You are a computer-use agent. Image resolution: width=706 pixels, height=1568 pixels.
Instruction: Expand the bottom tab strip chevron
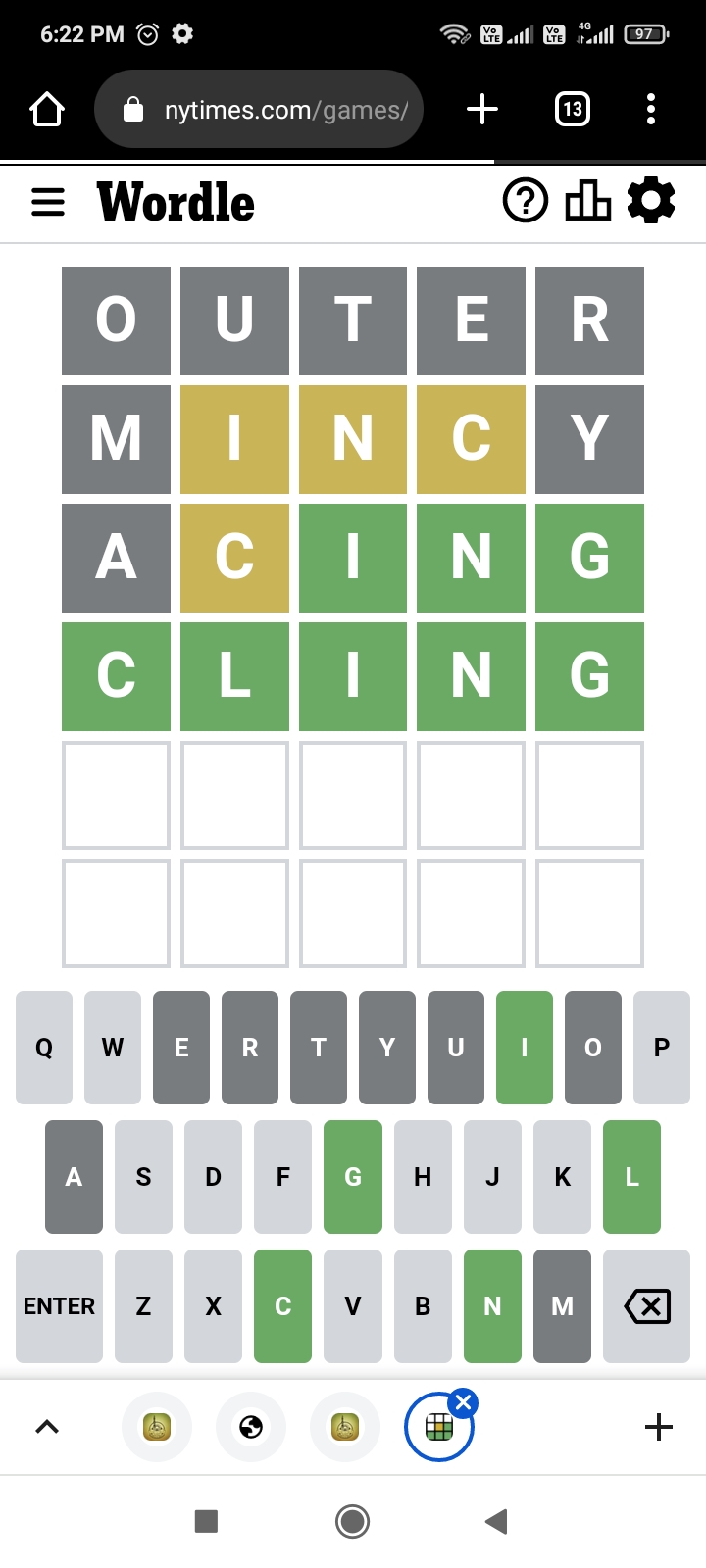coord(47,1427)
